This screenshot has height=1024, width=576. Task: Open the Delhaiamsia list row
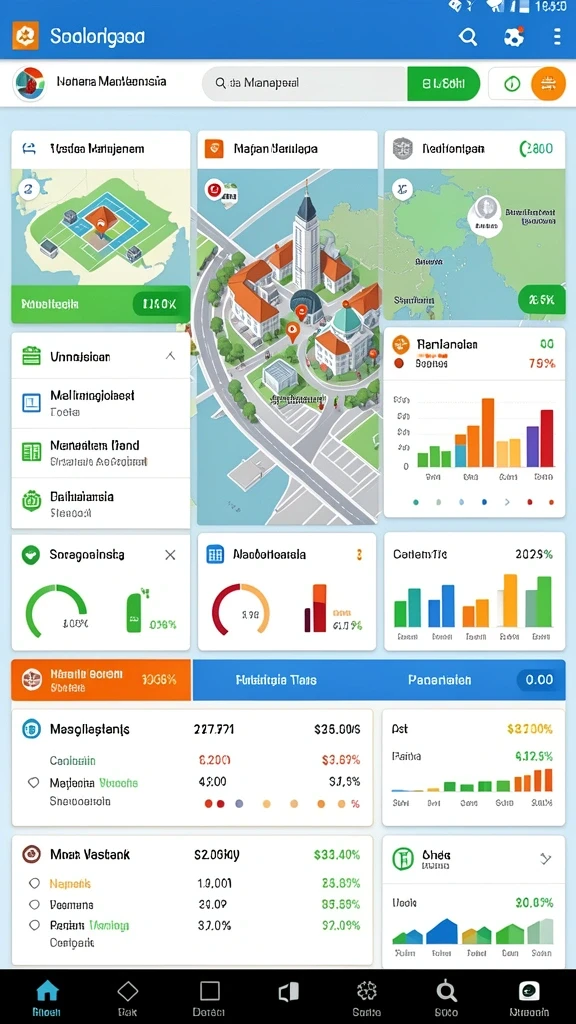coord(101,504)
